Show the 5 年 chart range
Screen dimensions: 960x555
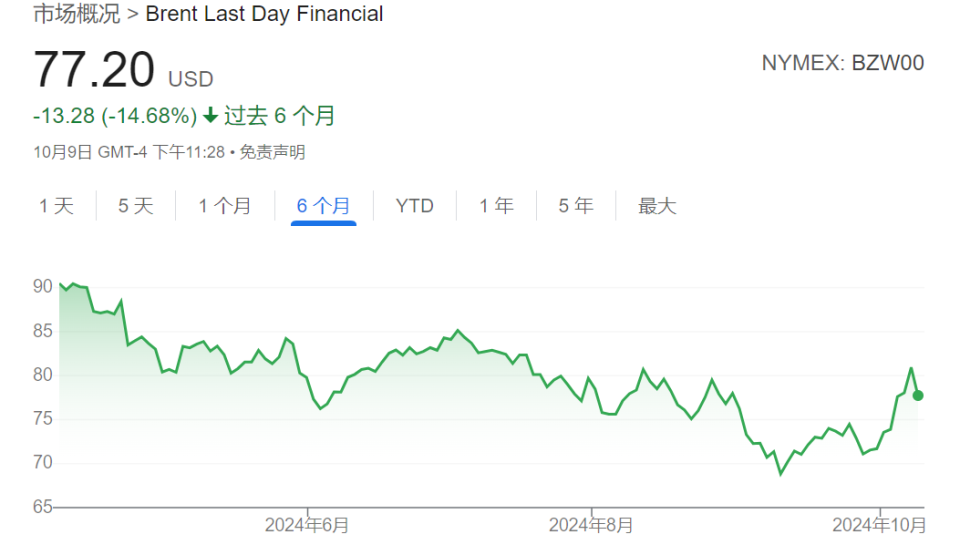pos(576,206)
